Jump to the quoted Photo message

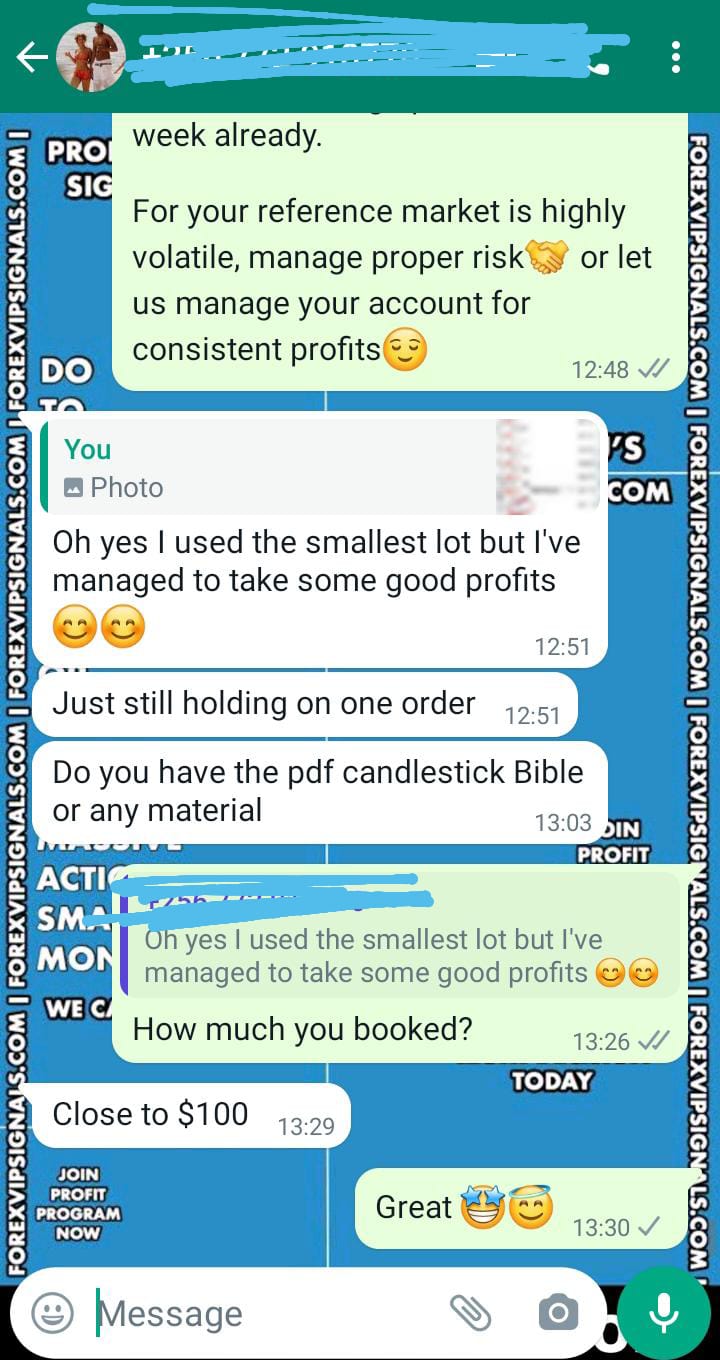pyautogui.click(x=320, y=468)
